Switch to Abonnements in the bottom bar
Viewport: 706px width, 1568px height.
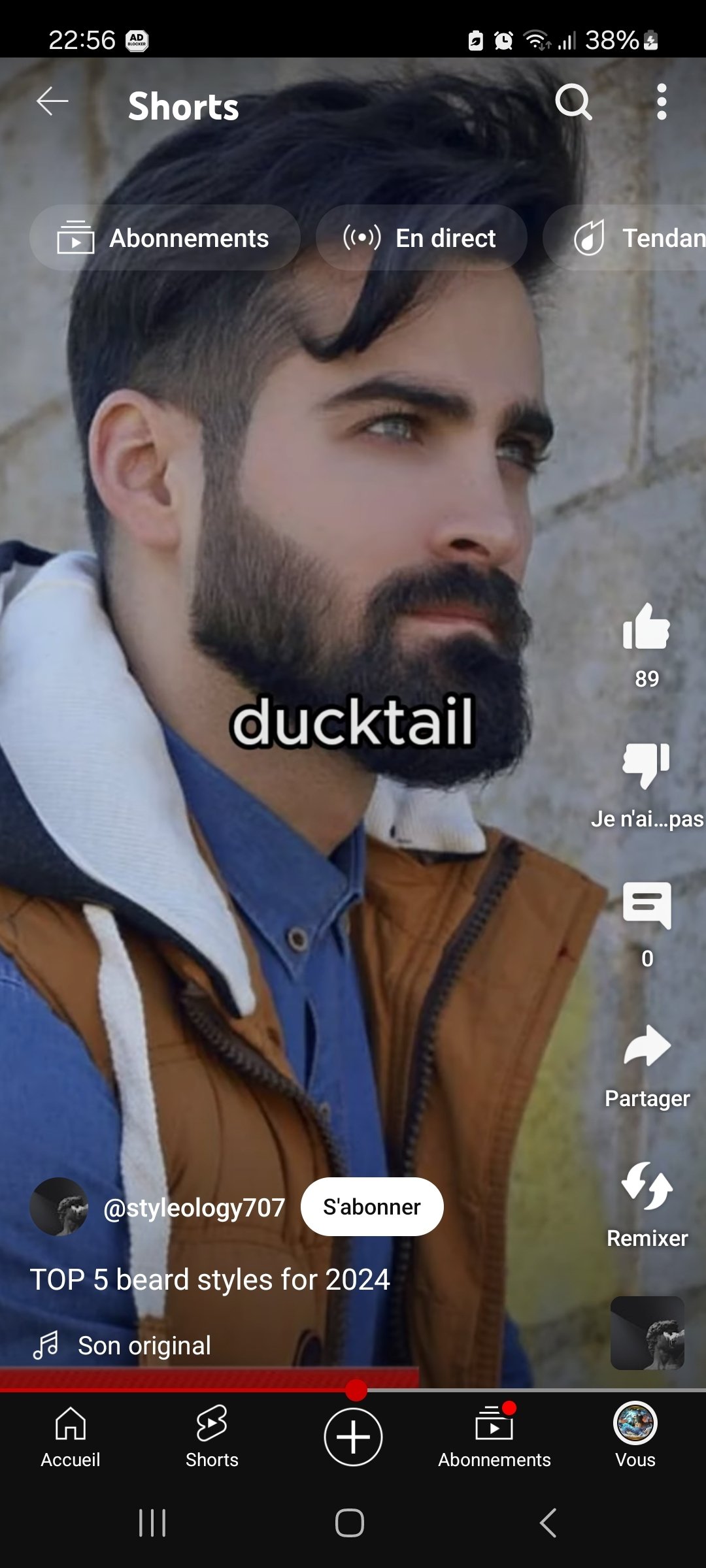[494, 1437]
